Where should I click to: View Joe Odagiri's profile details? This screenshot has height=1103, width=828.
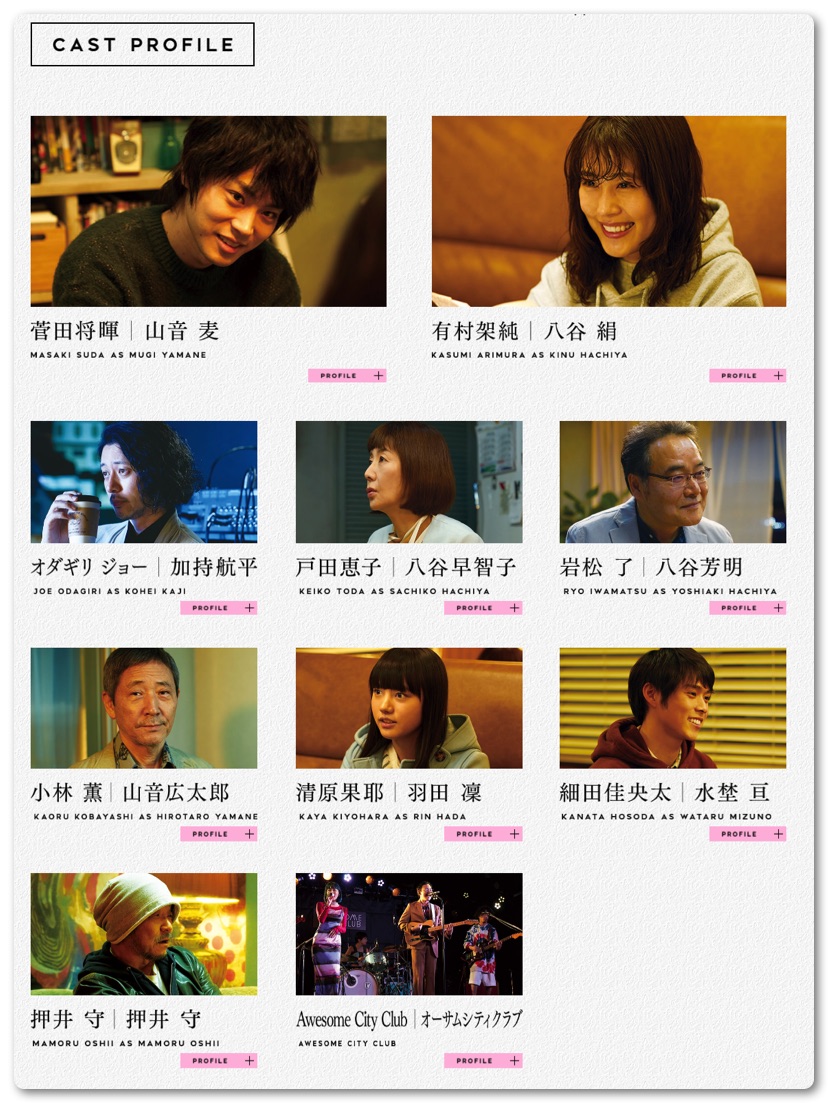[x=218, y=608]
